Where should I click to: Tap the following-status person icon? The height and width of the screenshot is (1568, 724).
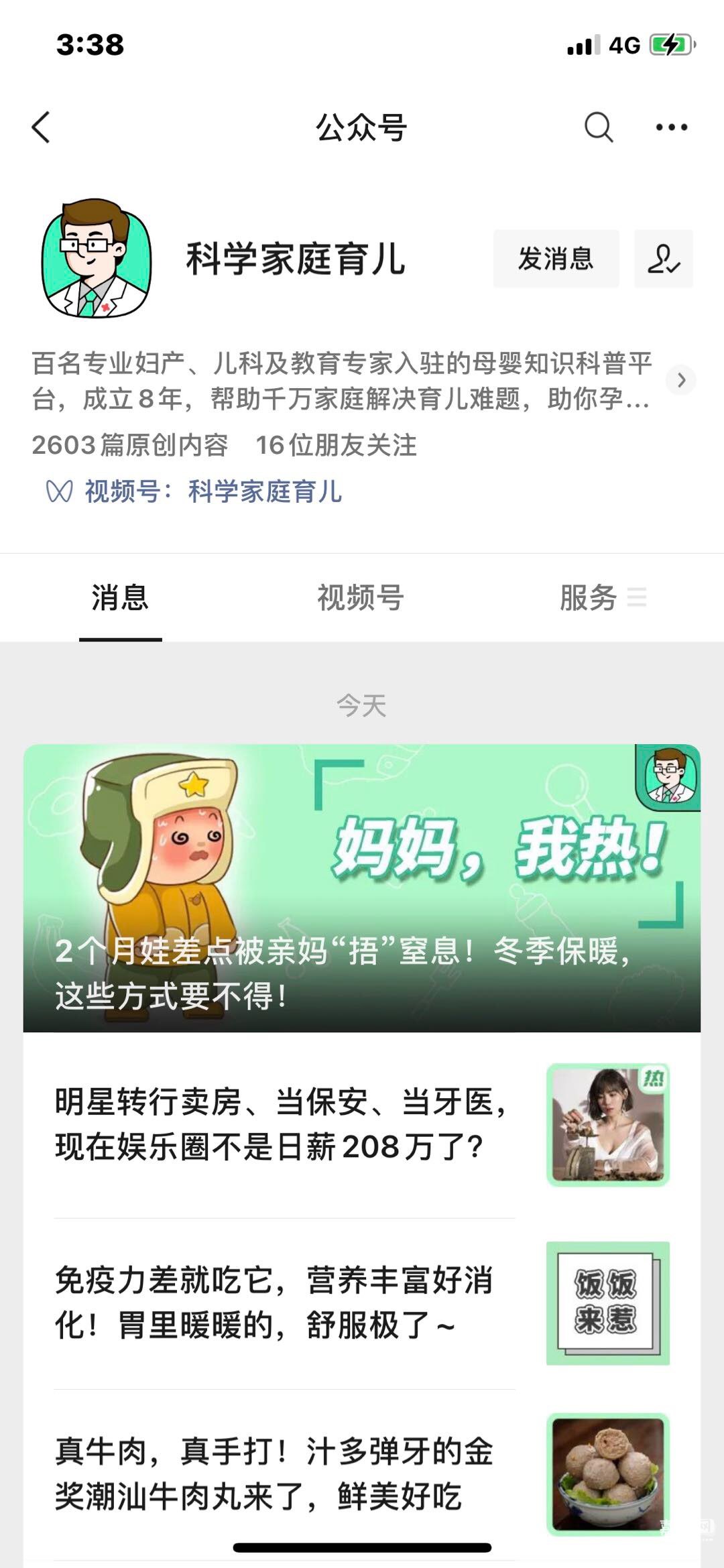coord(663,259)
